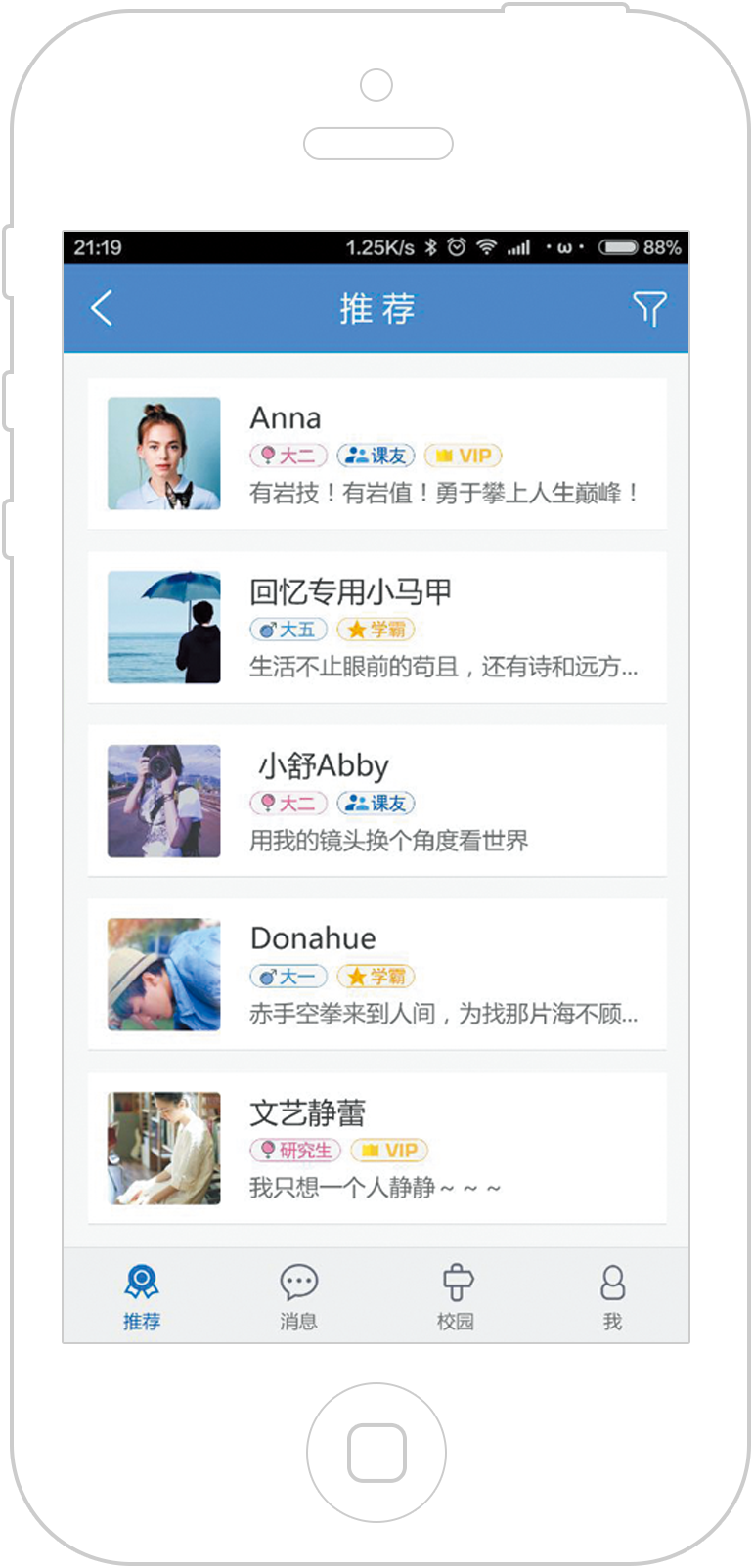Tap the row for 文艺静蕾
Viewport: 753px width, 1568px height.
(x=377, y=1149)
